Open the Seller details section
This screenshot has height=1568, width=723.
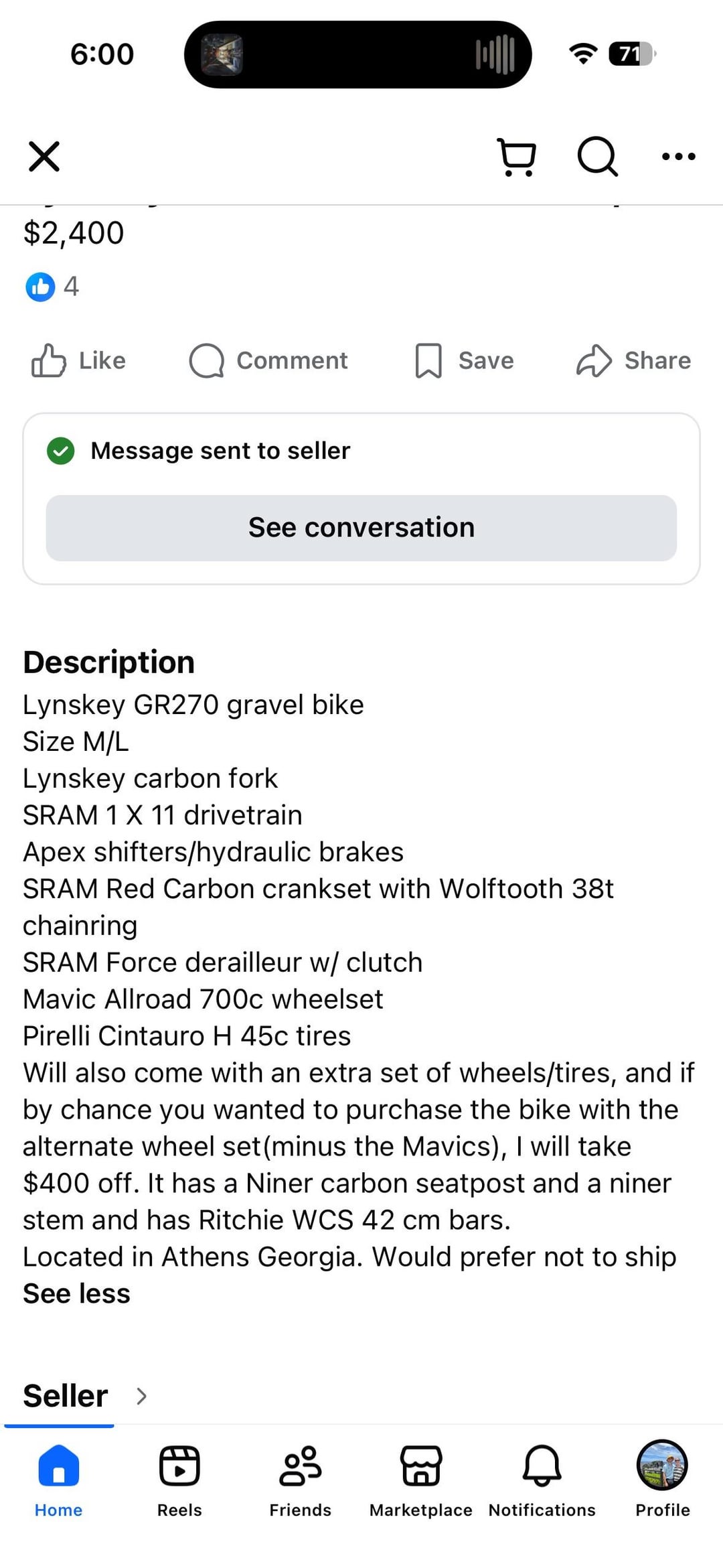click(x=85, y=1396)
